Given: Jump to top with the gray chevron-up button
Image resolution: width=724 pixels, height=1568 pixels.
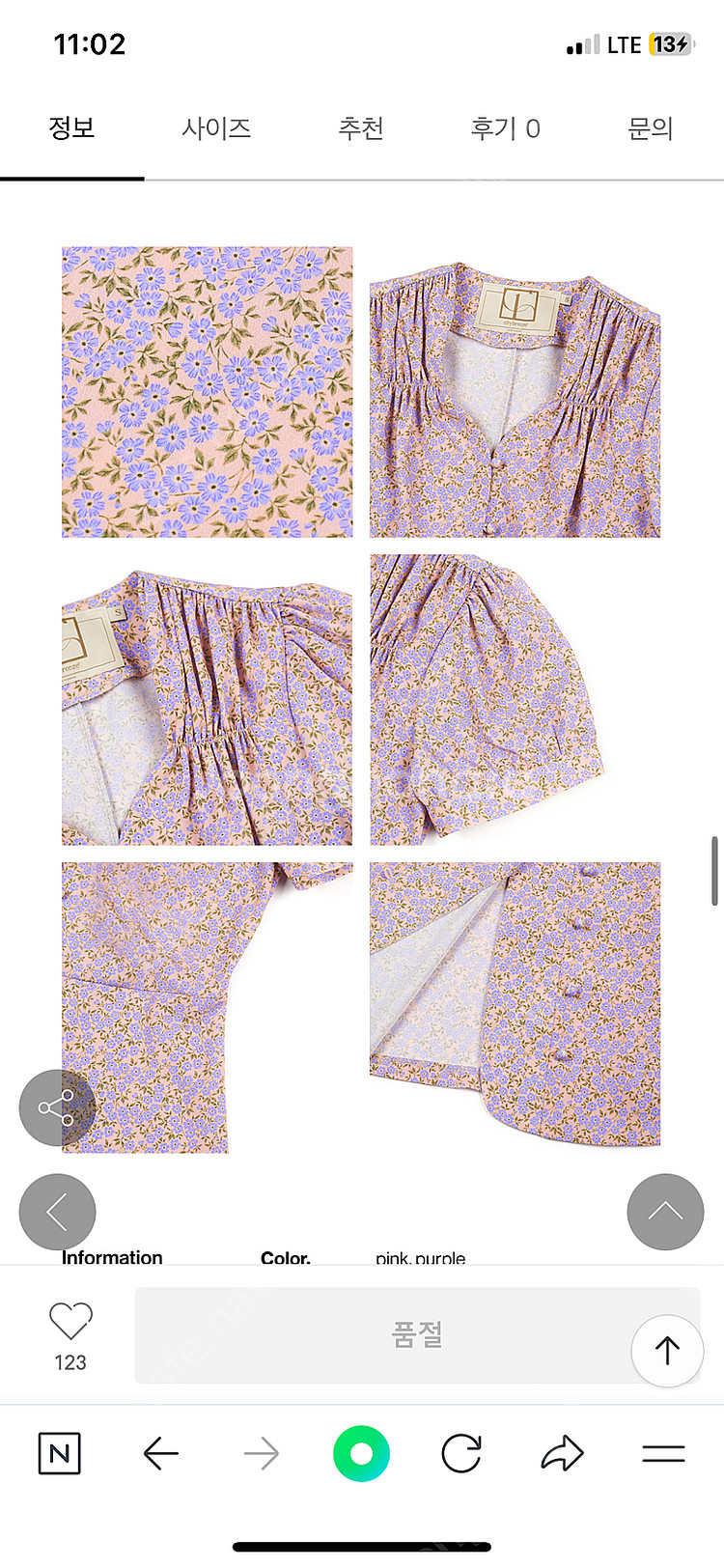Looking at the screenshot, I should [x=665, y=1212].
